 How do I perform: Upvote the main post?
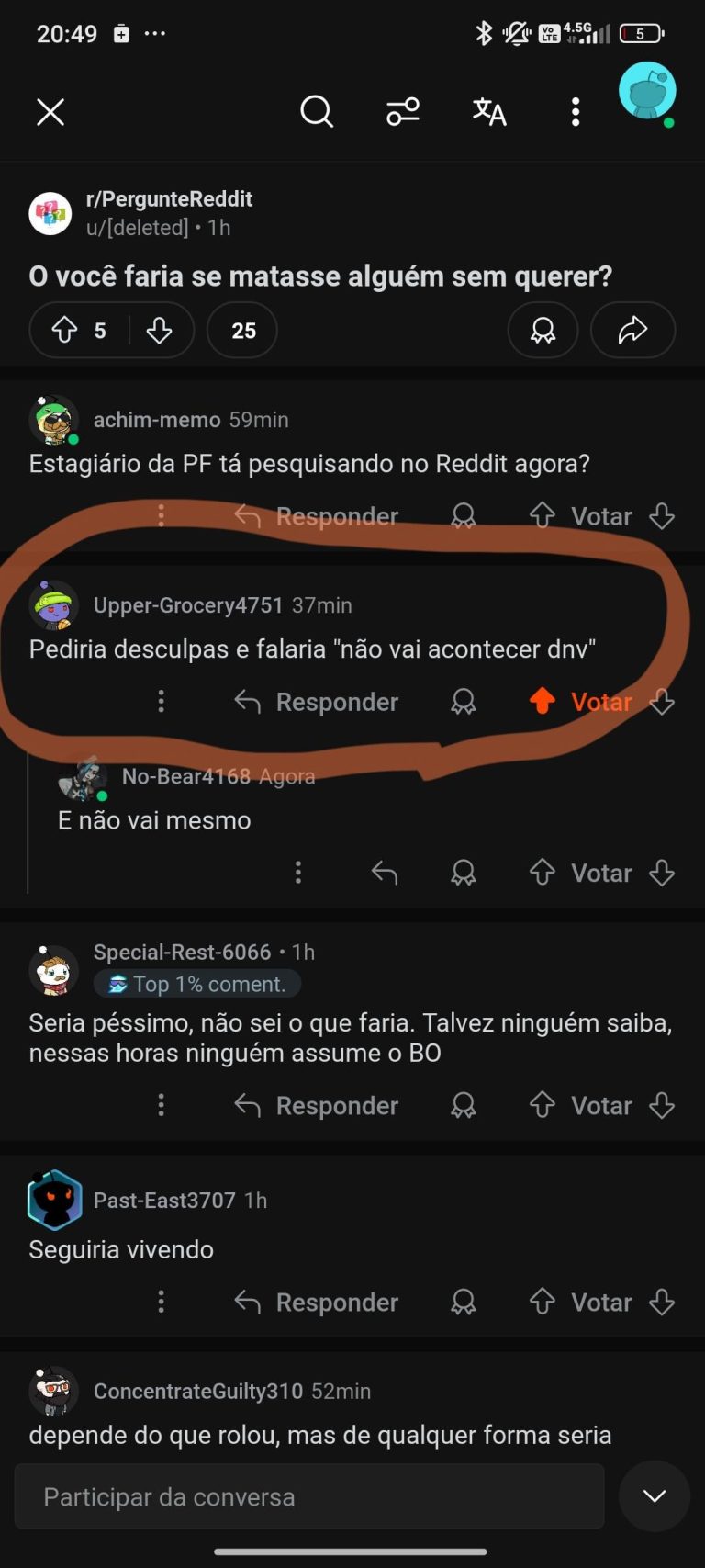(x=64, y=330)
